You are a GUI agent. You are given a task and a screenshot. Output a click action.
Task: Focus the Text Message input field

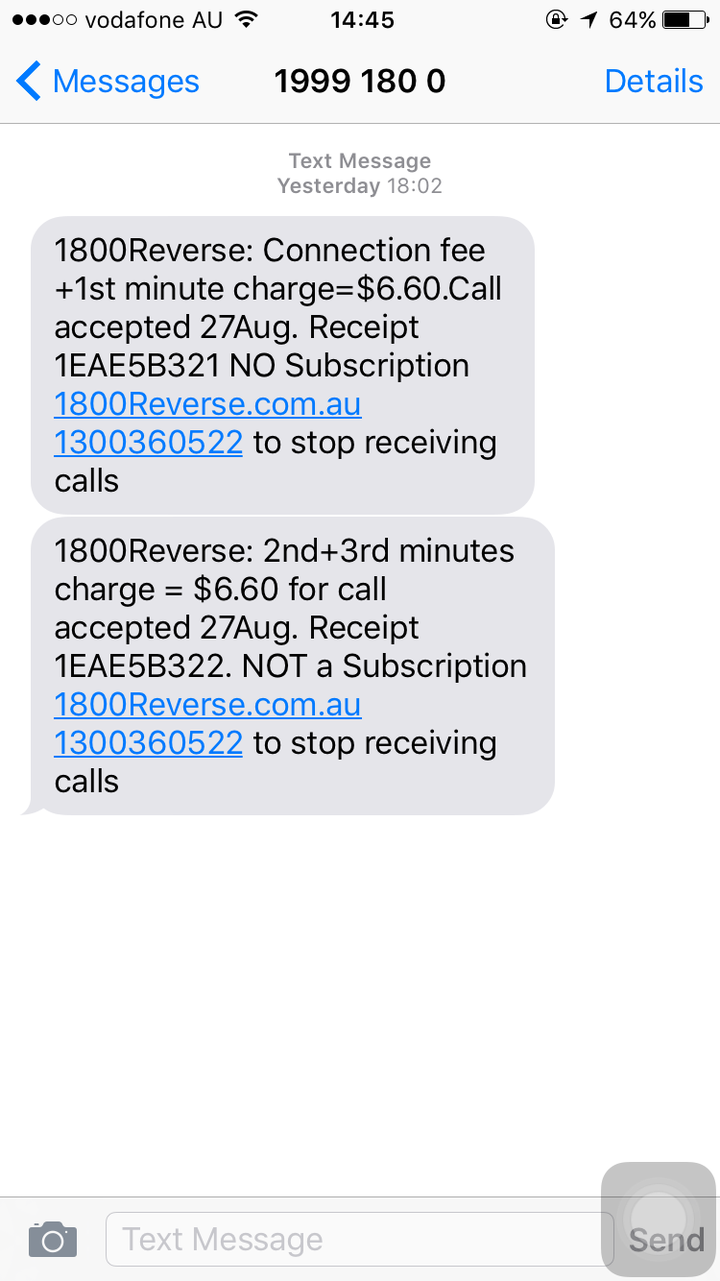tap(358, 1240)
